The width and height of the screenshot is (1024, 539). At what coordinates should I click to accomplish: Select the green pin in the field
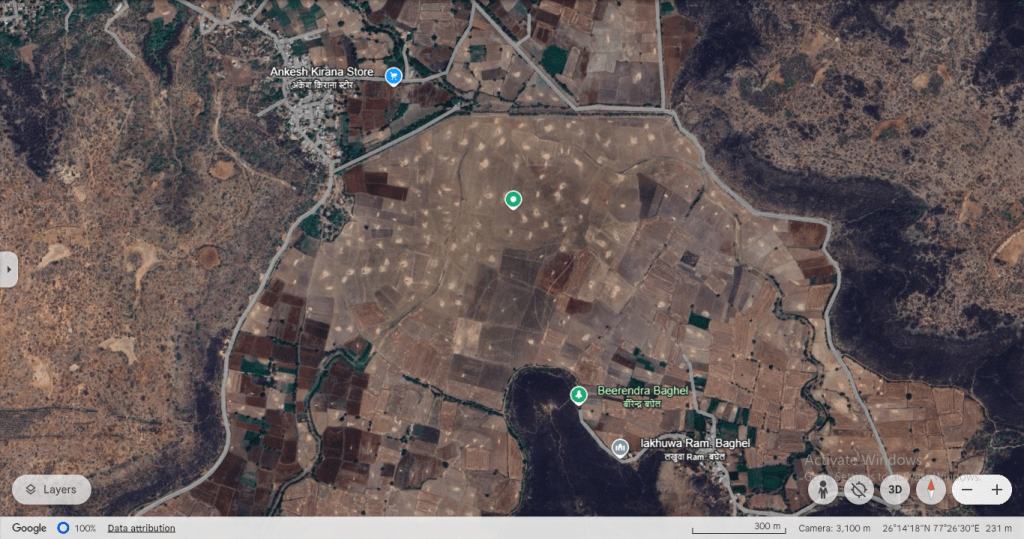click(x=513, y=199)
